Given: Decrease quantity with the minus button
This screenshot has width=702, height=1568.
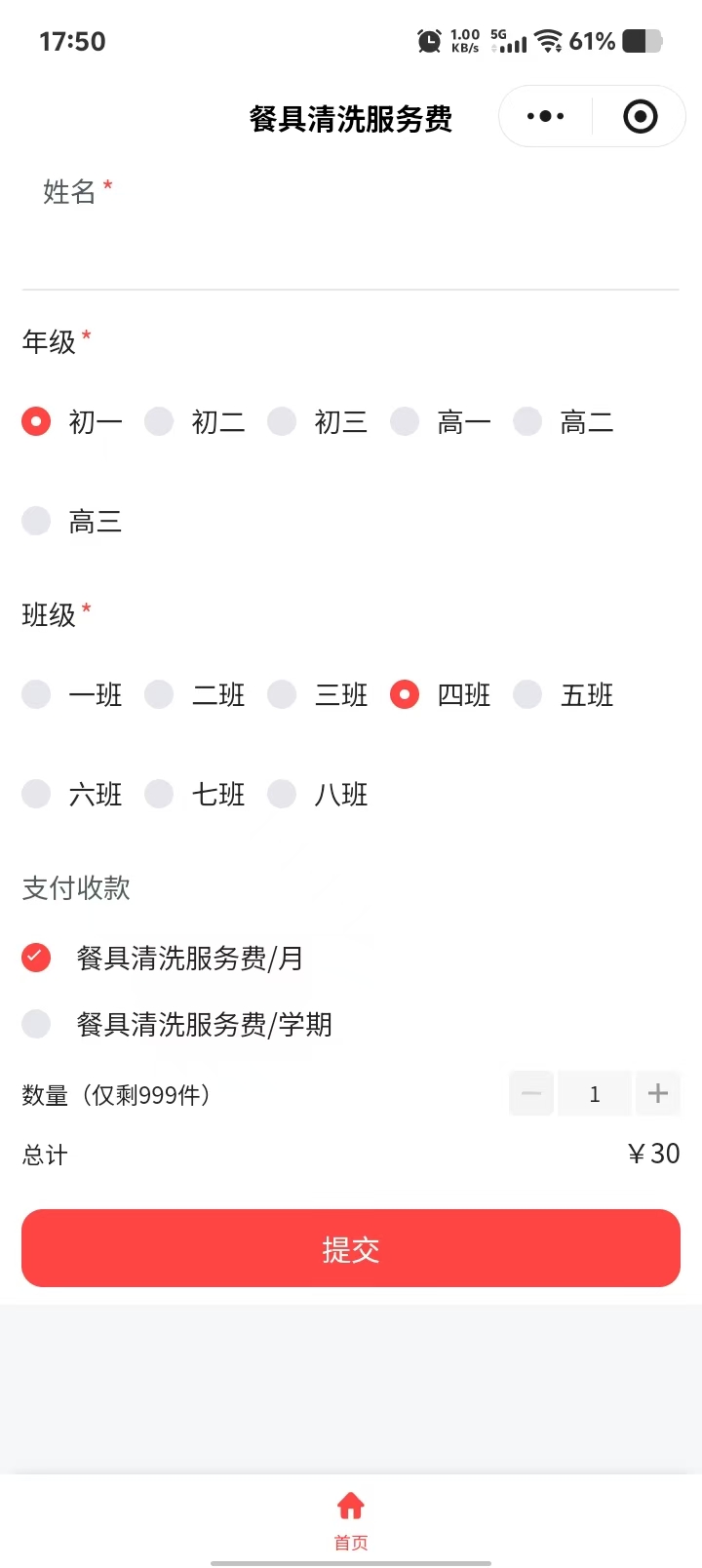Looking at the screenshot, I should pyautogui.click(x=531, y=1094).
